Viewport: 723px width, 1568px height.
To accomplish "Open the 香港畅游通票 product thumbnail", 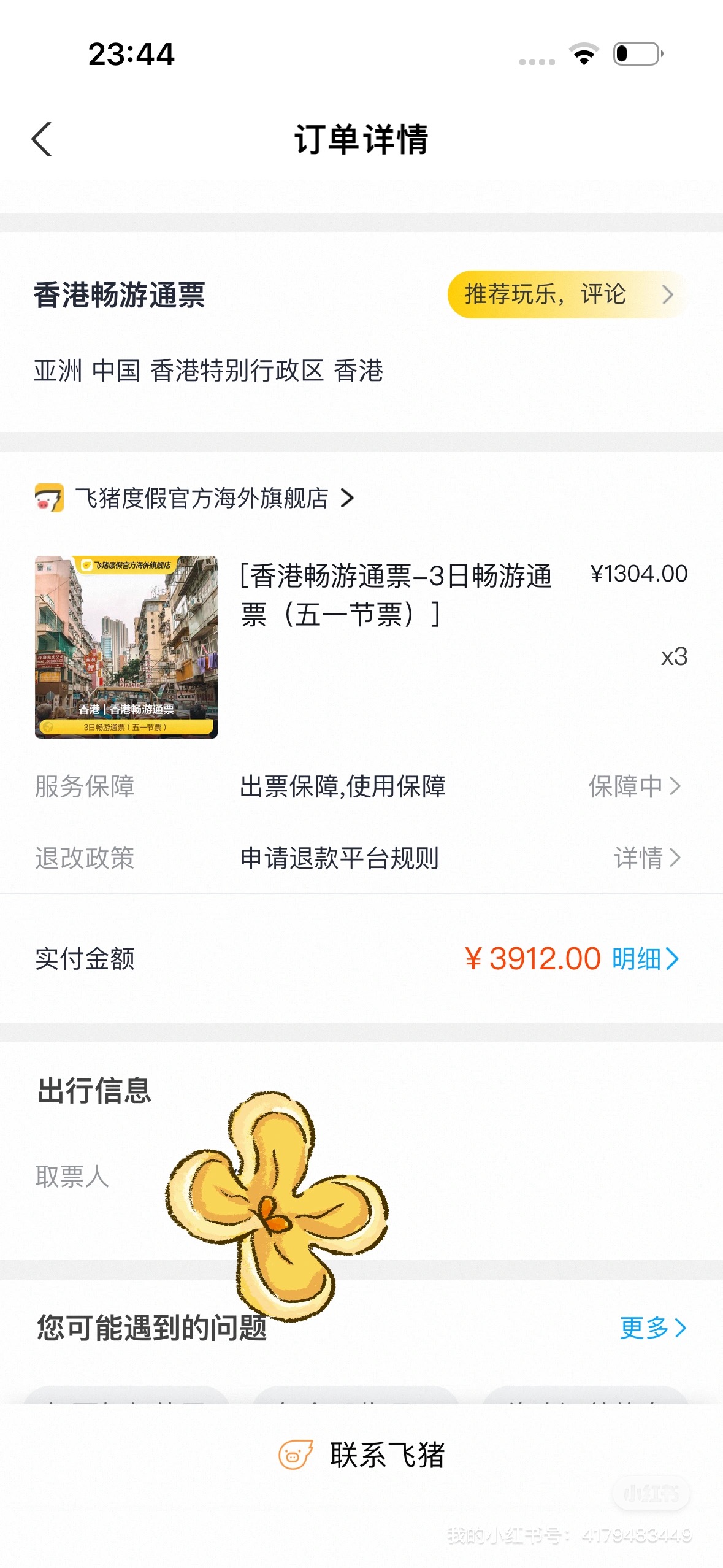I will (126, 647).
